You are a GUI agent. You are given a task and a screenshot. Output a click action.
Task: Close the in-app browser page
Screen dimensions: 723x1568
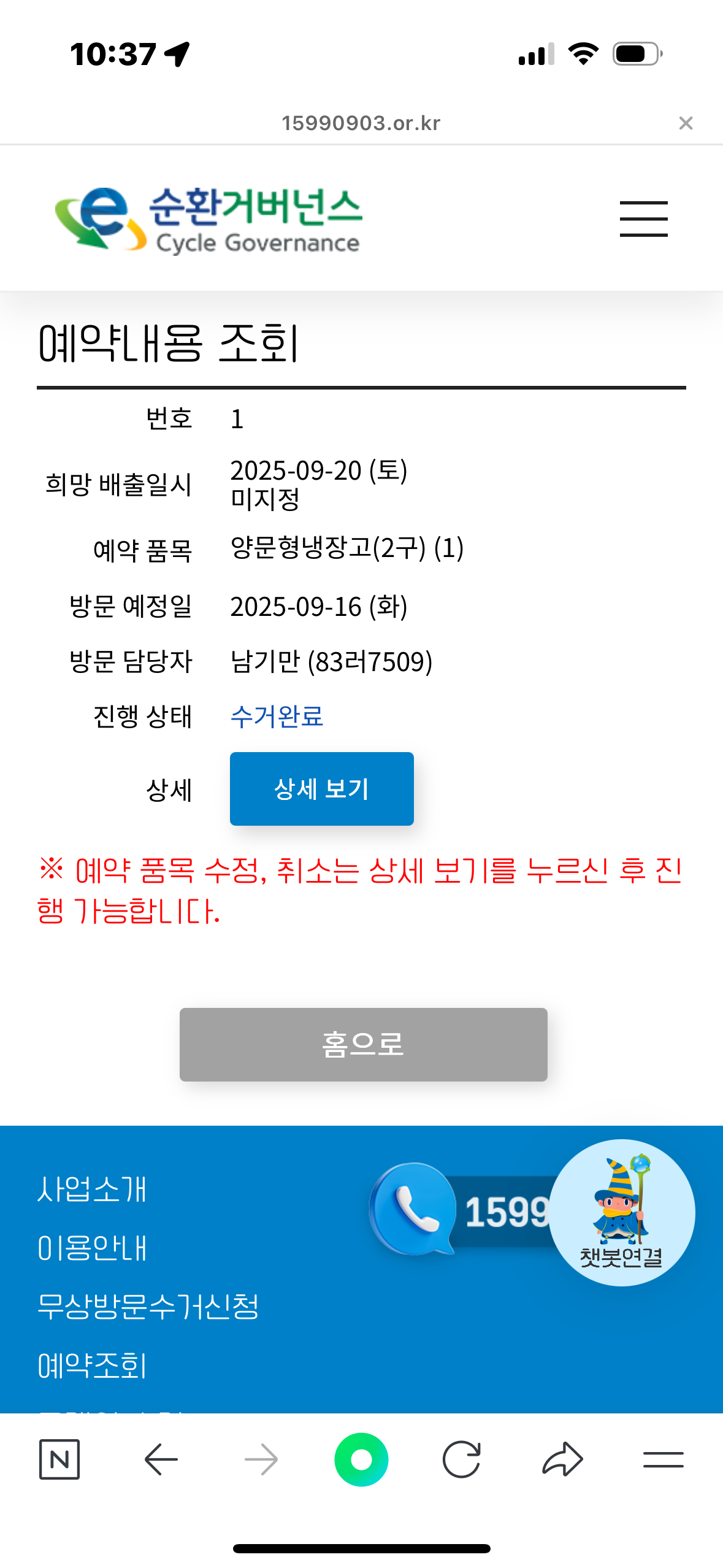pos(686,123)
